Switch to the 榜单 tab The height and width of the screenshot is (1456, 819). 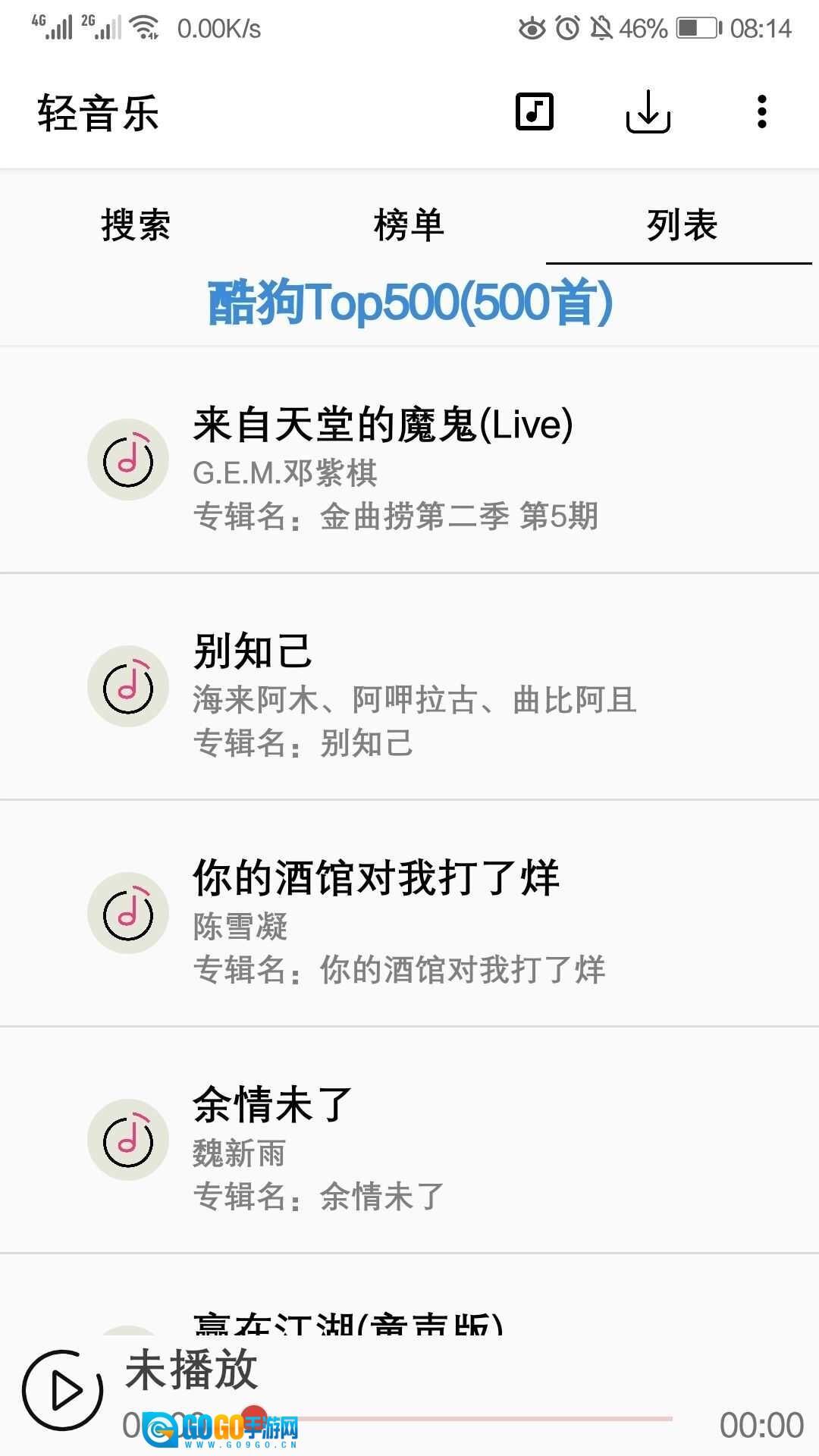coord(409,225)
